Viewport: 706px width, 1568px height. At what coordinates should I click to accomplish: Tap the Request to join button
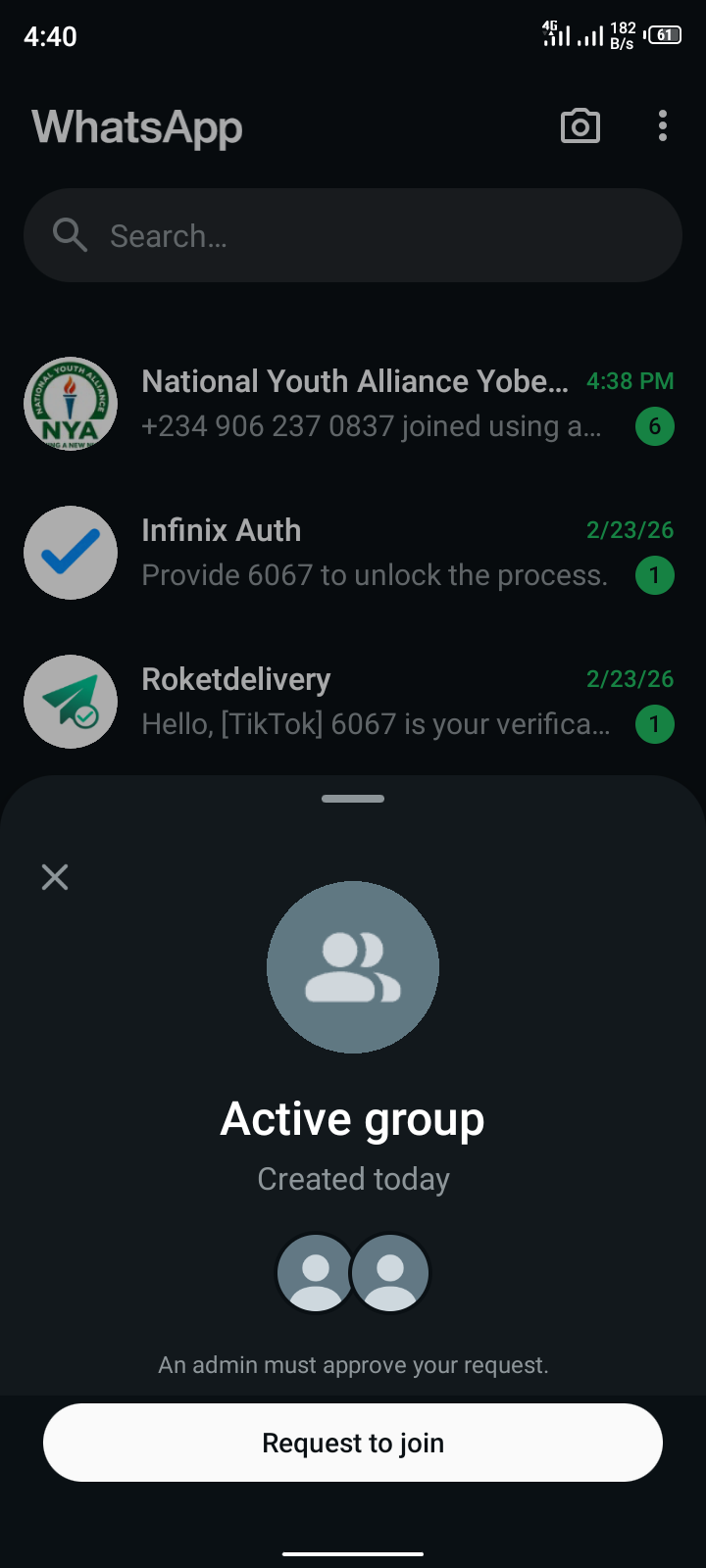[353, 1443]
